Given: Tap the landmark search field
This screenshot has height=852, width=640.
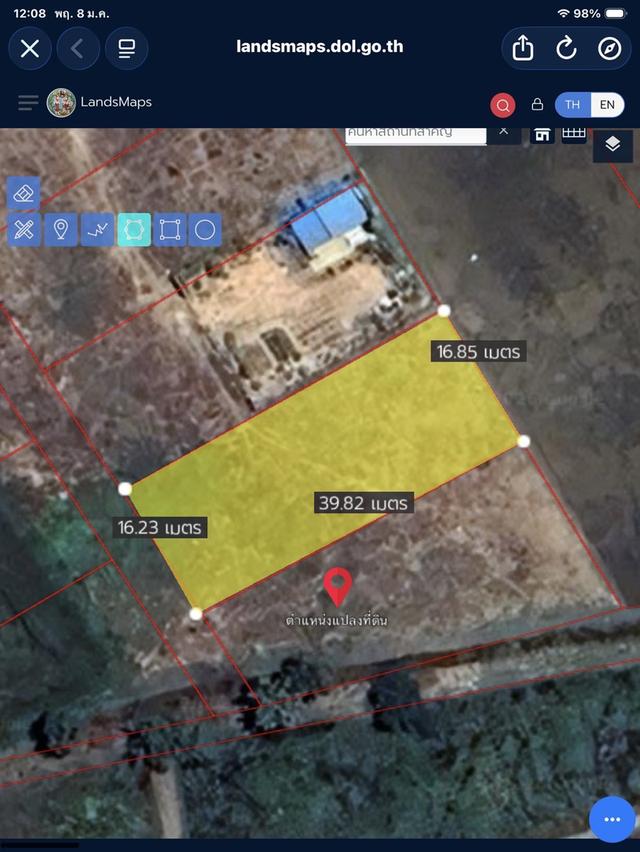Looking at the screenshot, I should point(415,133).
